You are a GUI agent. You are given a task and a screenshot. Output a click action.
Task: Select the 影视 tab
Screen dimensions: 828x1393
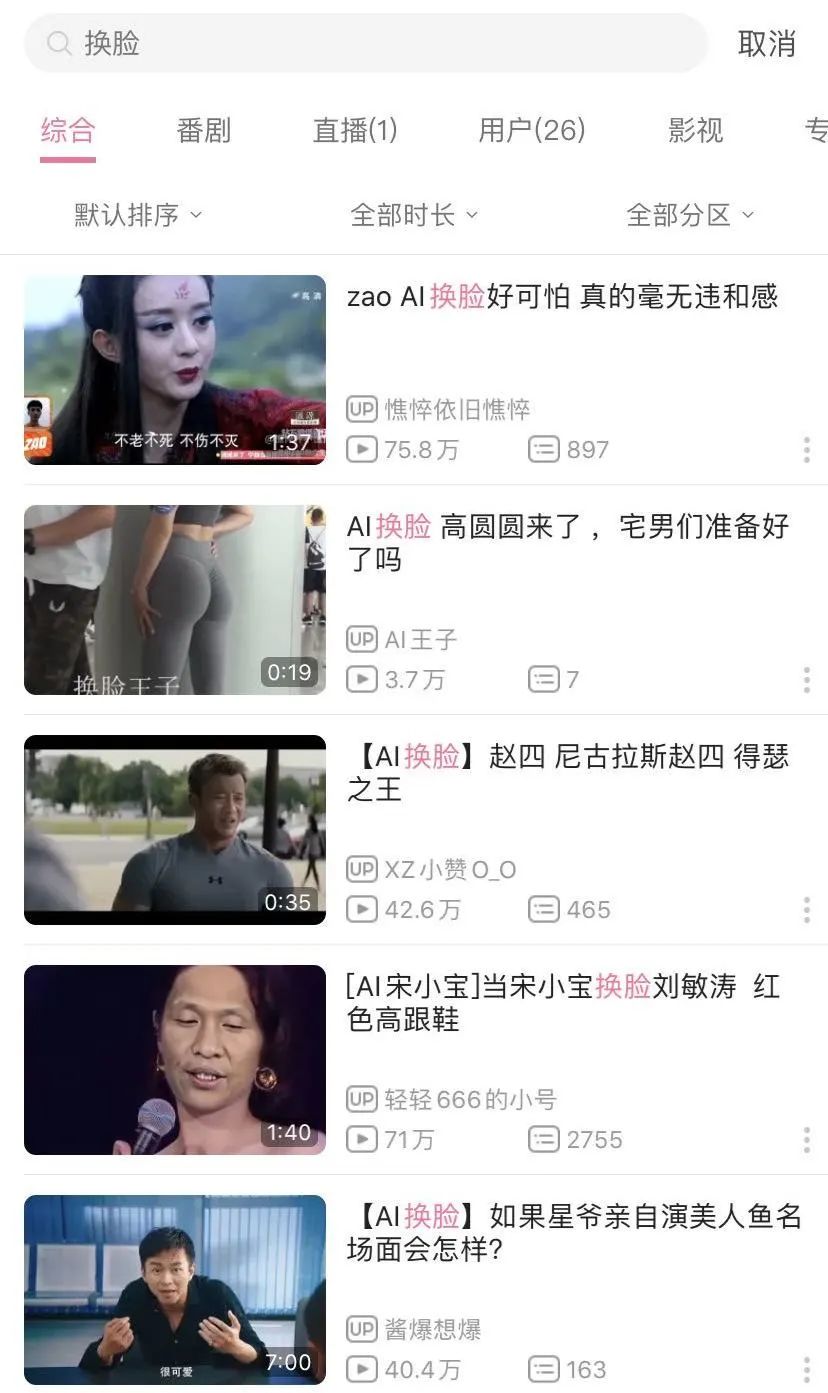(x=695, y=130)
